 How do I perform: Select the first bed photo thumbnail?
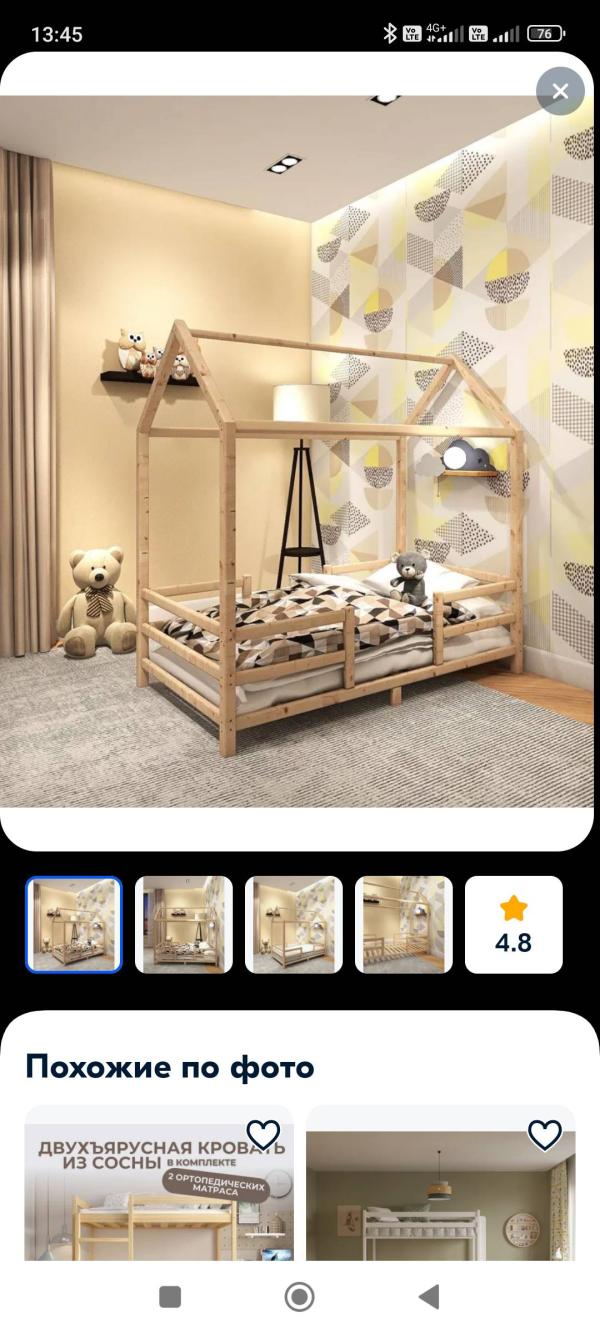(x=74, y=925)
